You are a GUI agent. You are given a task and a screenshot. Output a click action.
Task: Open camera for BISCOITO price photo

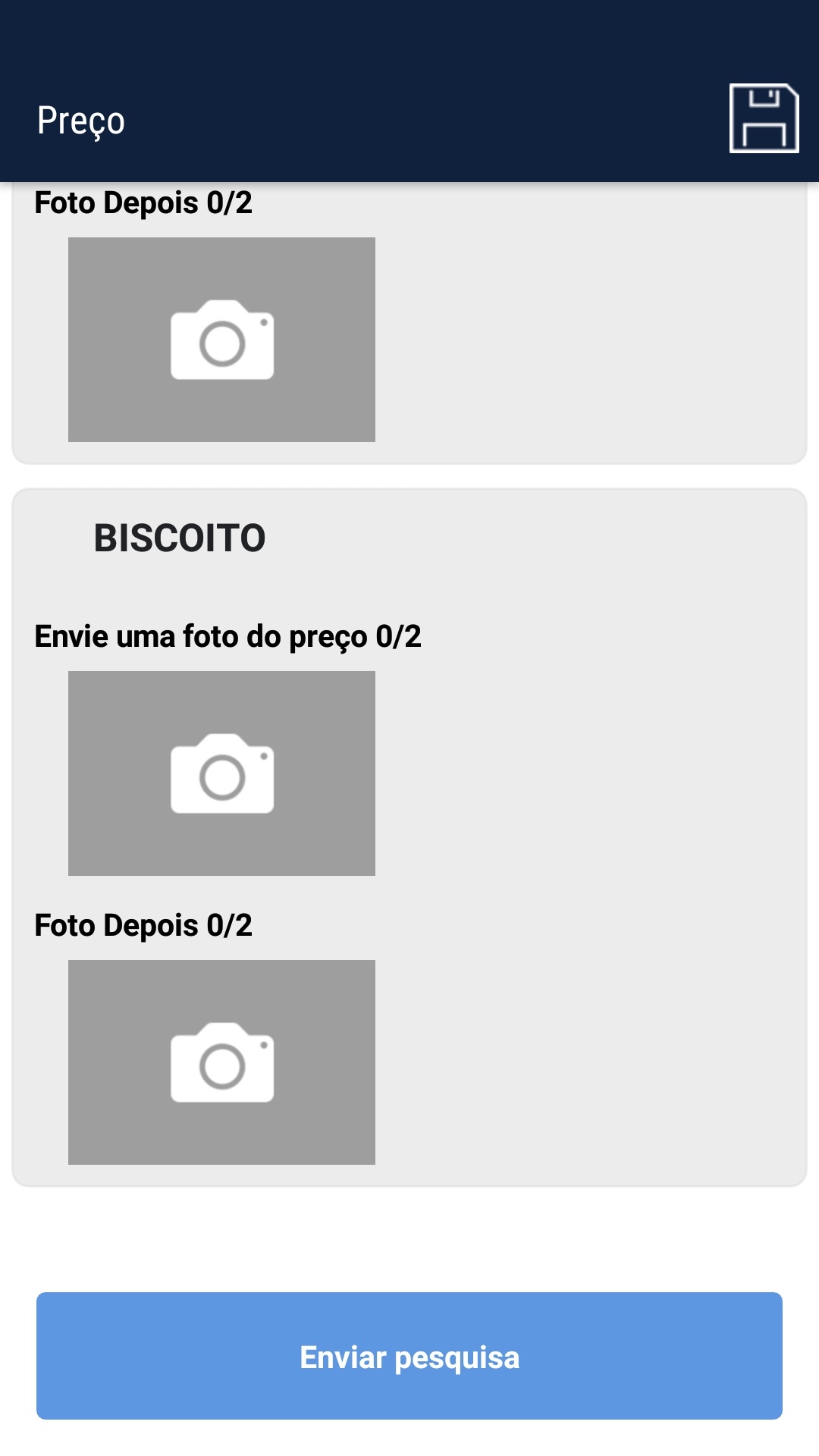click(221, 773)
